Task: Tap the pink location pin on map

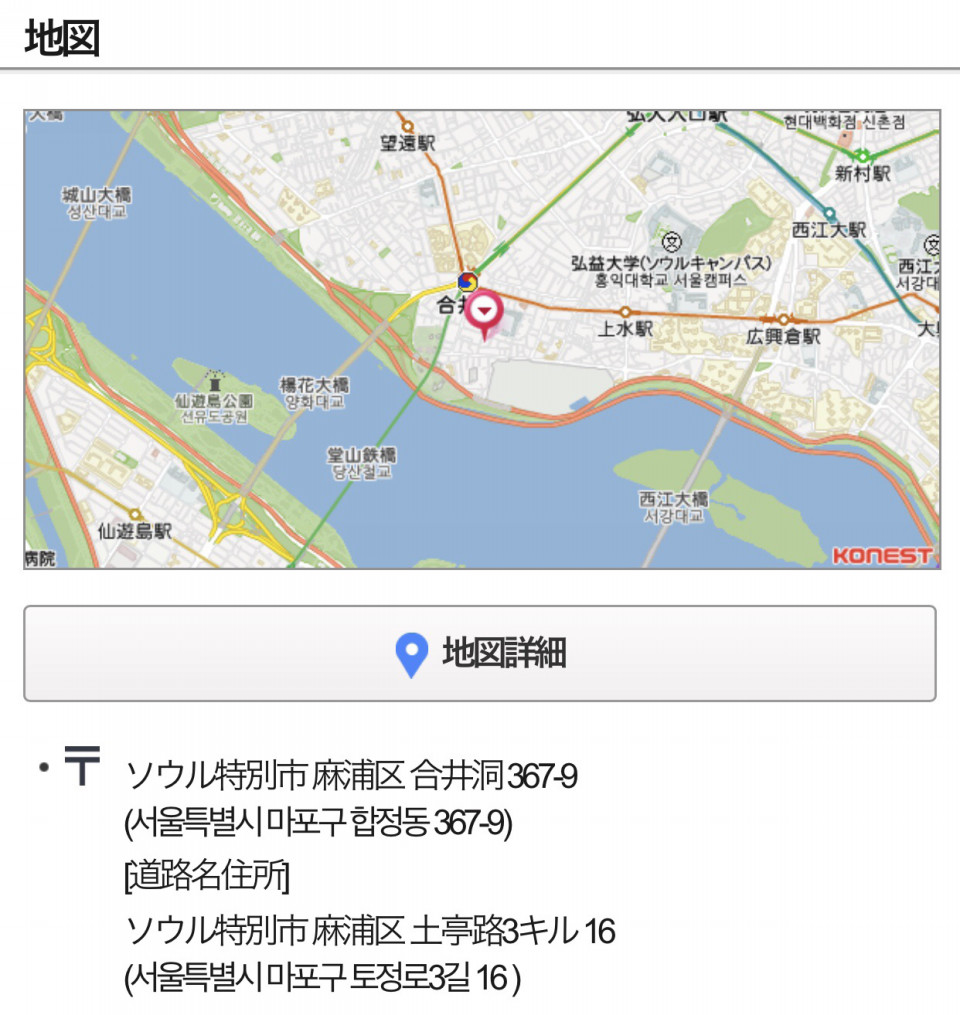Action: [485, 313]
